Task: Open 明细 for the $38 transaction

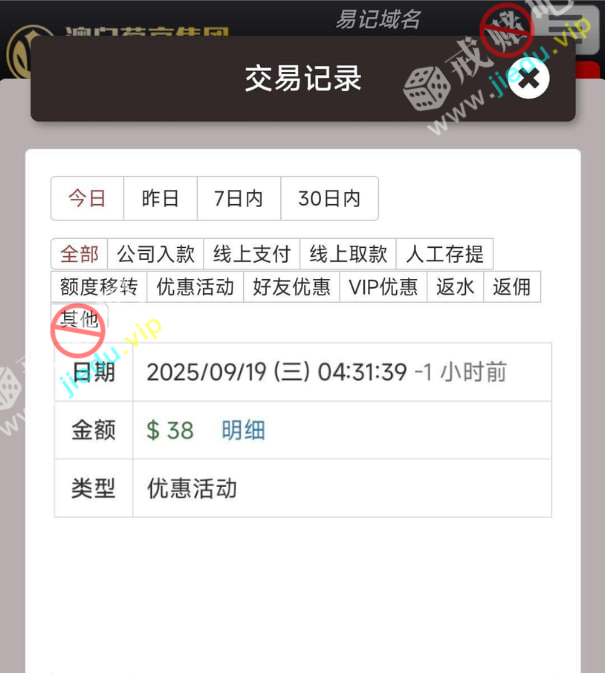Action: (243, 430)
